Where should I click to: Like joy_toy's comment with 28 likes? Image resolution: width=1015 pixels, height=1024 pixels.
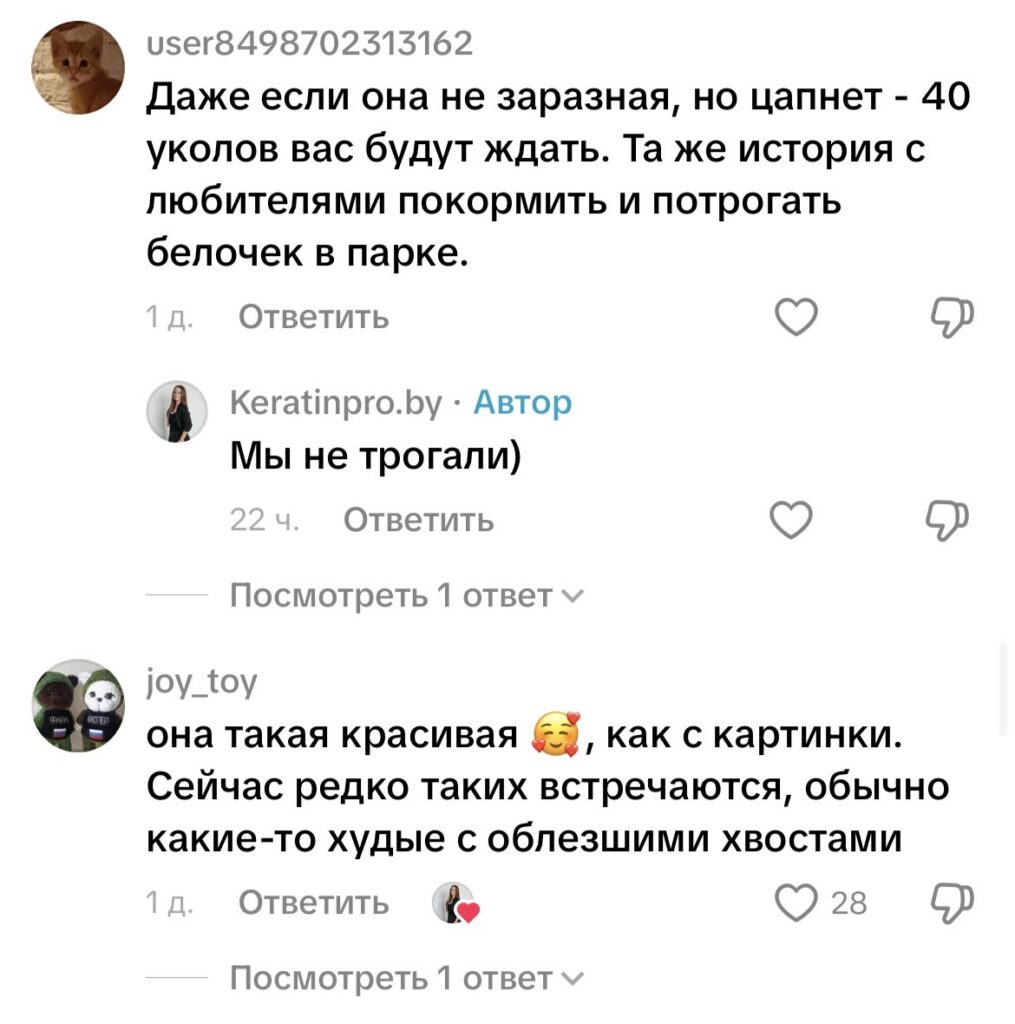(797, 902)
